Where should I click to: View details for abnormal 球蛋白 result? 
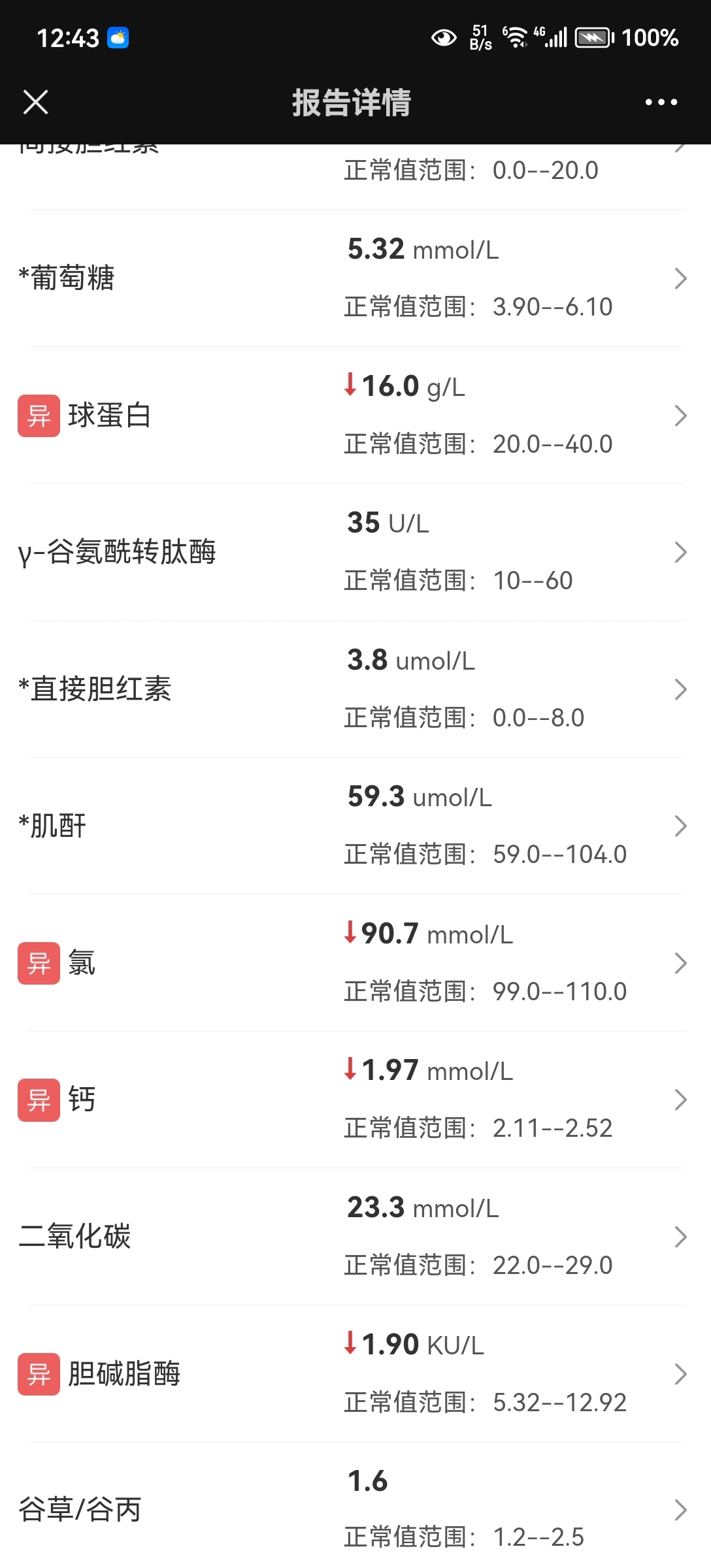point(355,416)
